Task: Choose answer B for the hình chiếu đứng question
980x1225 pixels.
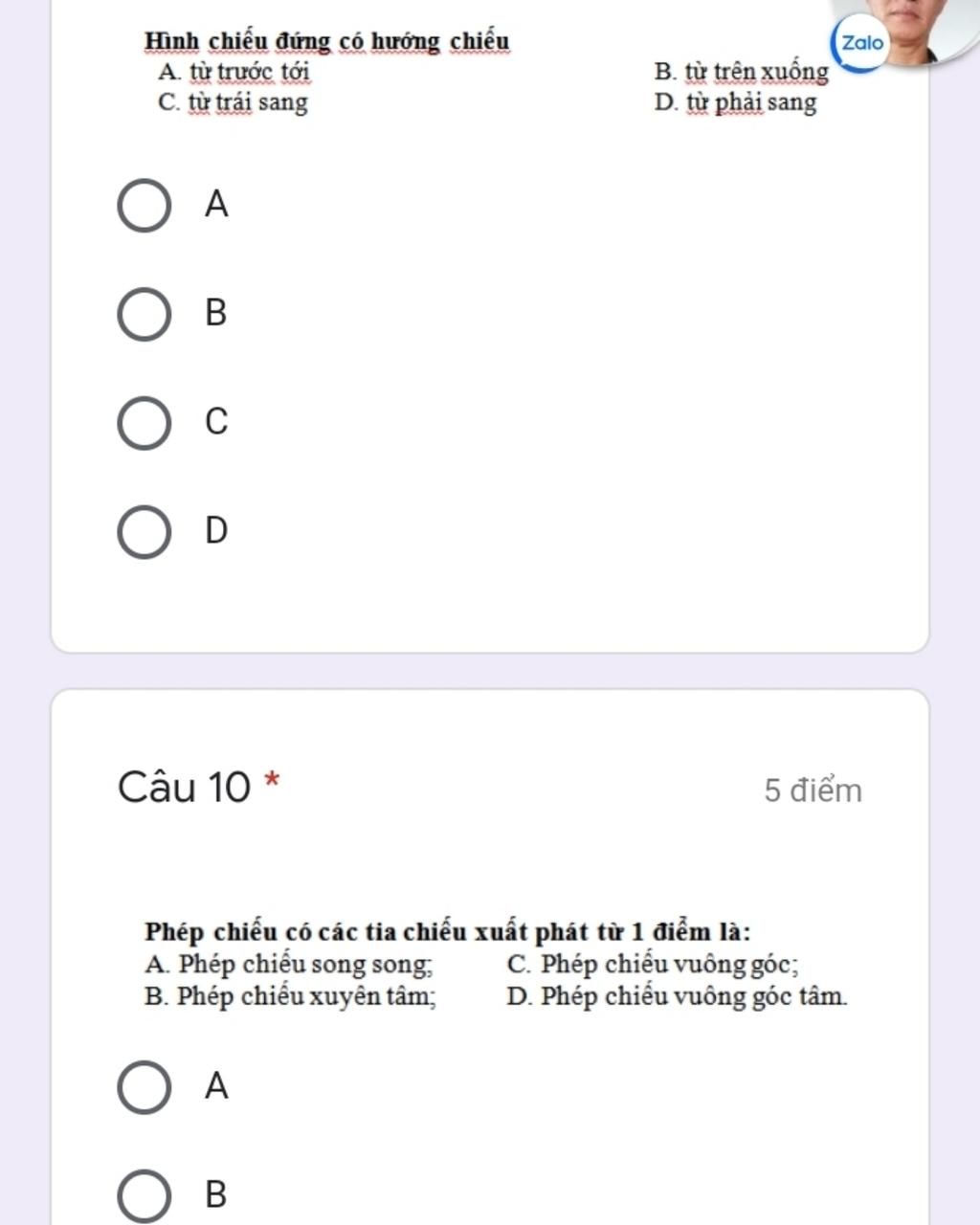Action: [x=145, y=314]
